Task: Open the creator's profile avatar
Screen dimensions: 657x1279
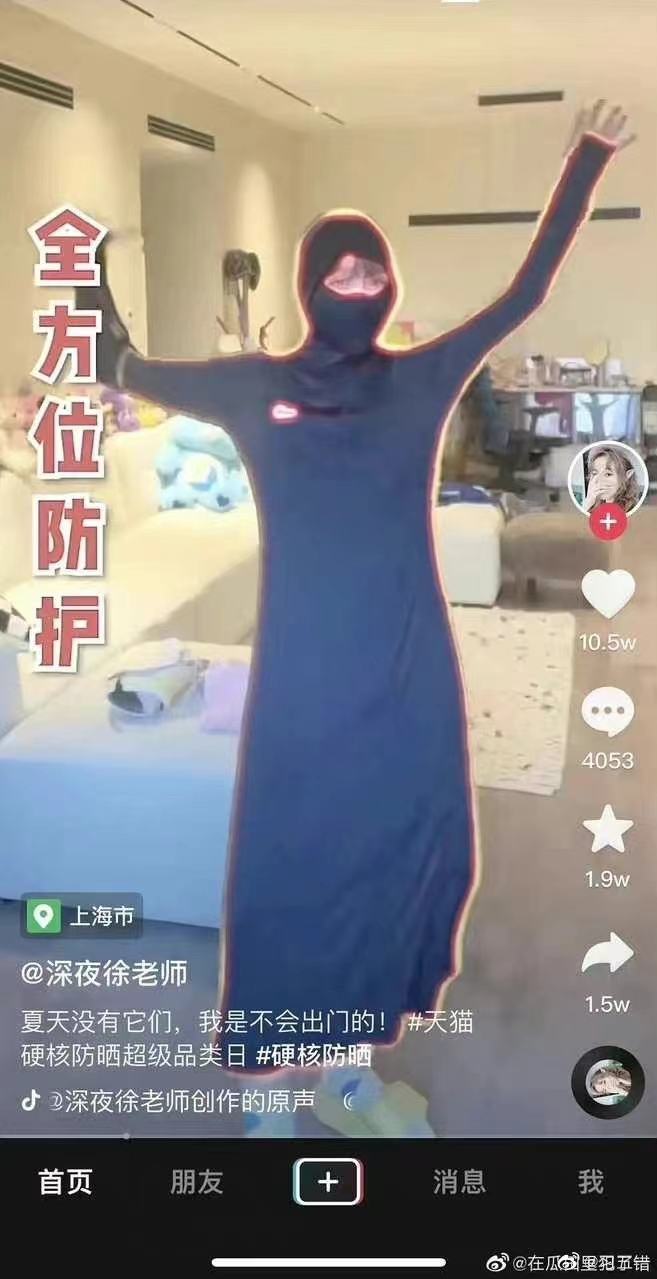Action: tap(607, 478)
